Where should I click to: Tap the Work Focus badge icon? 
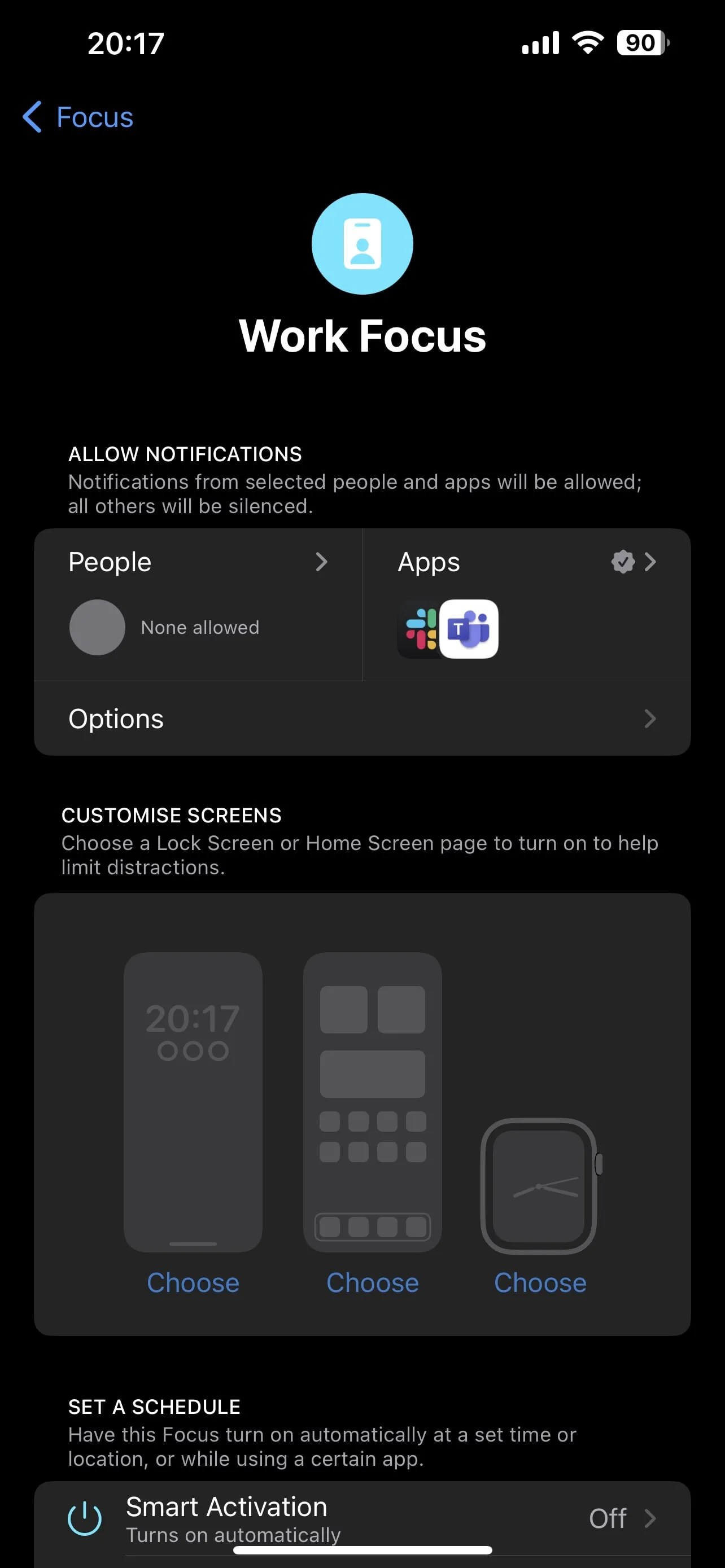tap(362, 242)
